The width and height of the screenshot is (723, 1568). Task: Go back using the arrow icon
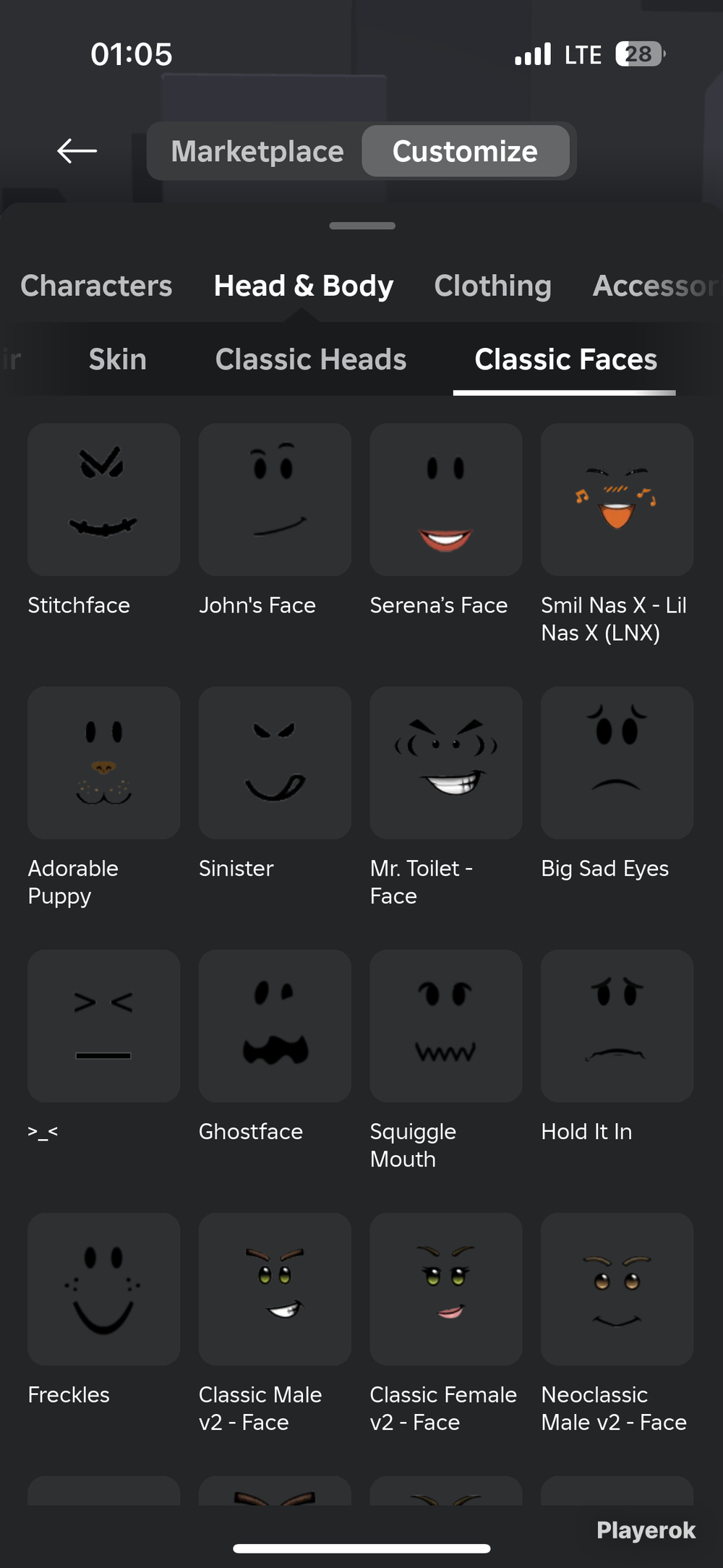[77, 151]
